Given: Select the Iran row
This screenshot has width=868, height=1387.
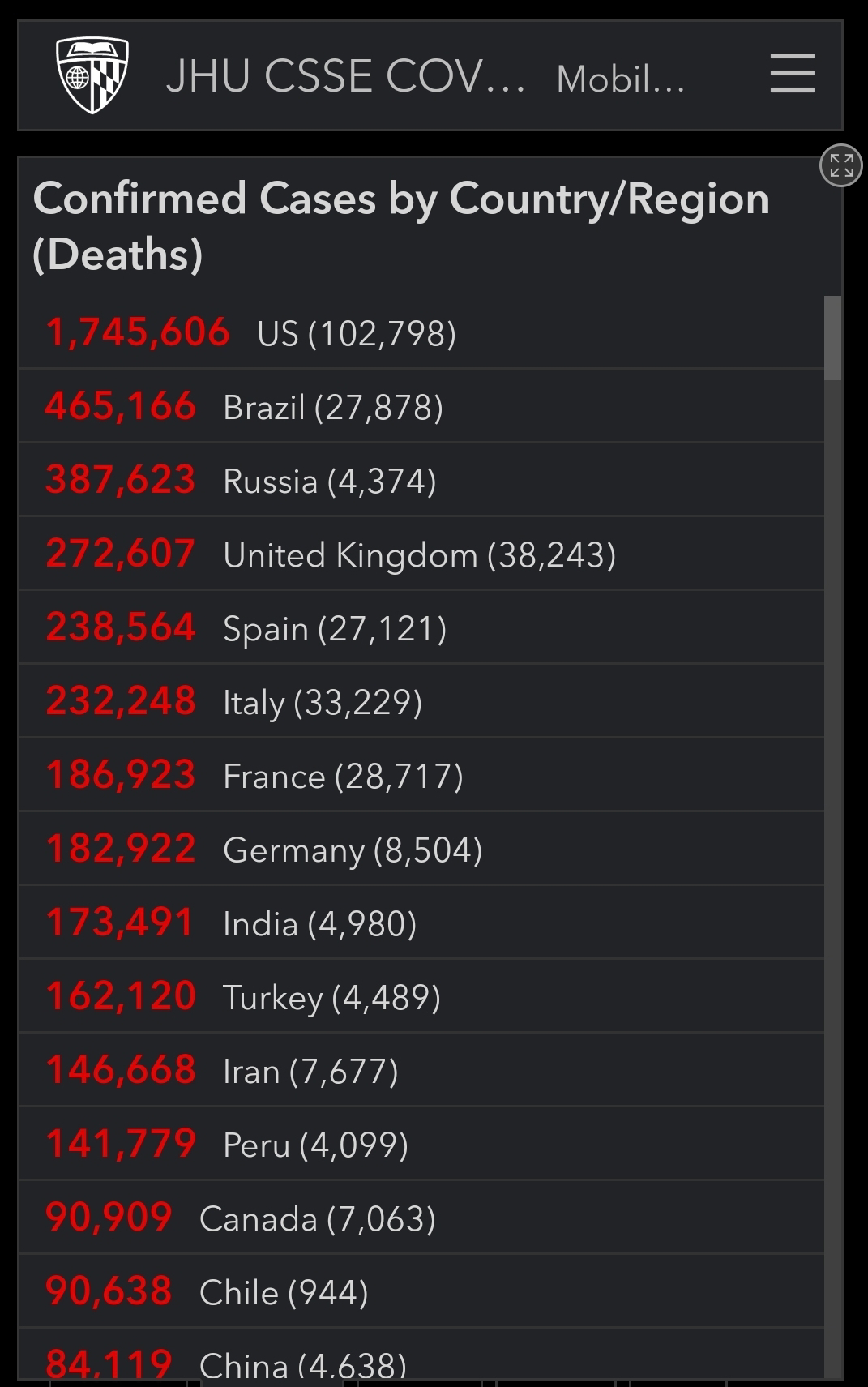Looking at the screenshot, I should pyautogui.click(x=421, y=1070).
